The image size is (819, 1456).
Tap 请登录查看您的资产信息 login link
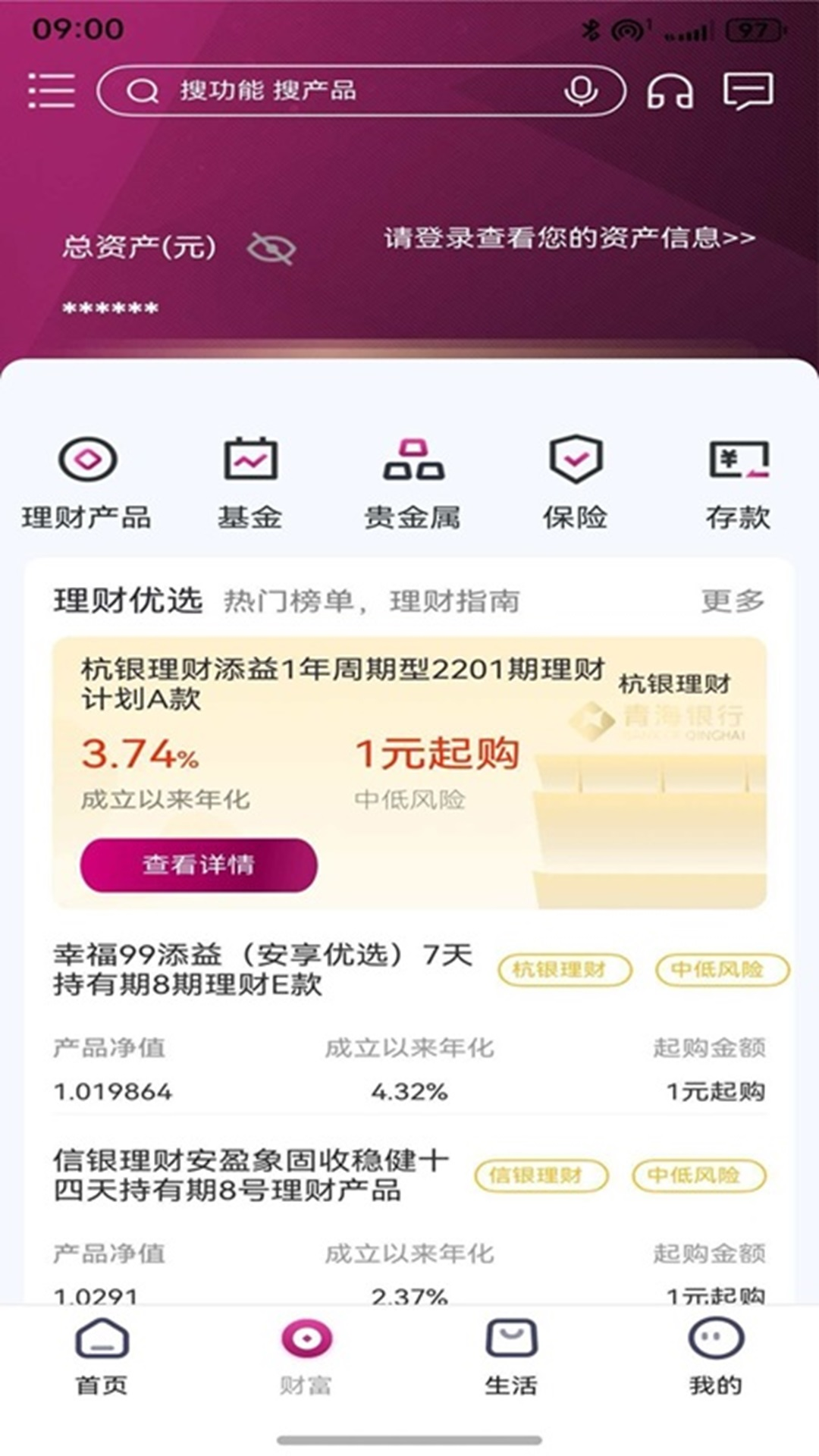tap(569, 238)
